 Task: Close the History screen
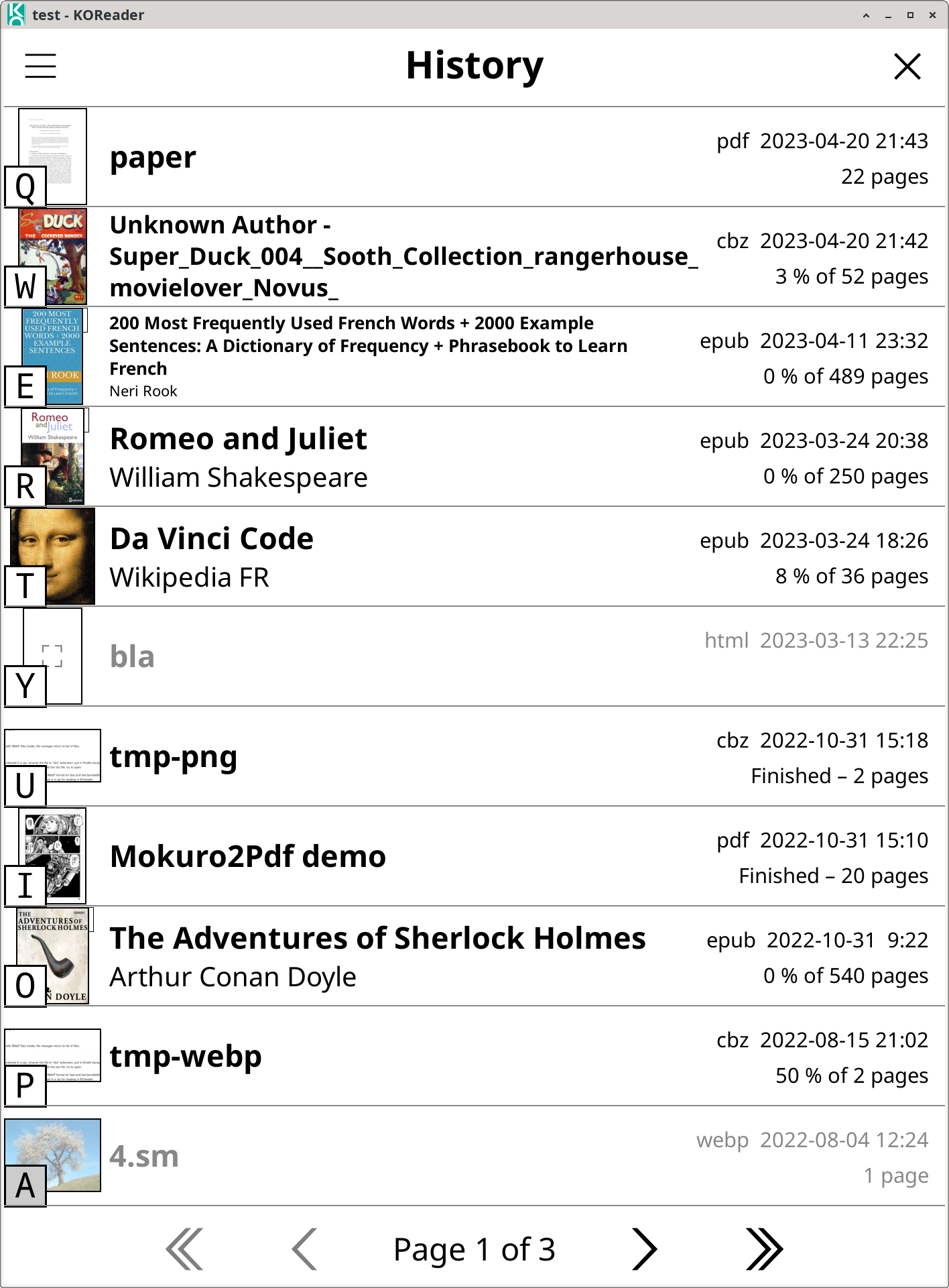point(907,66)
